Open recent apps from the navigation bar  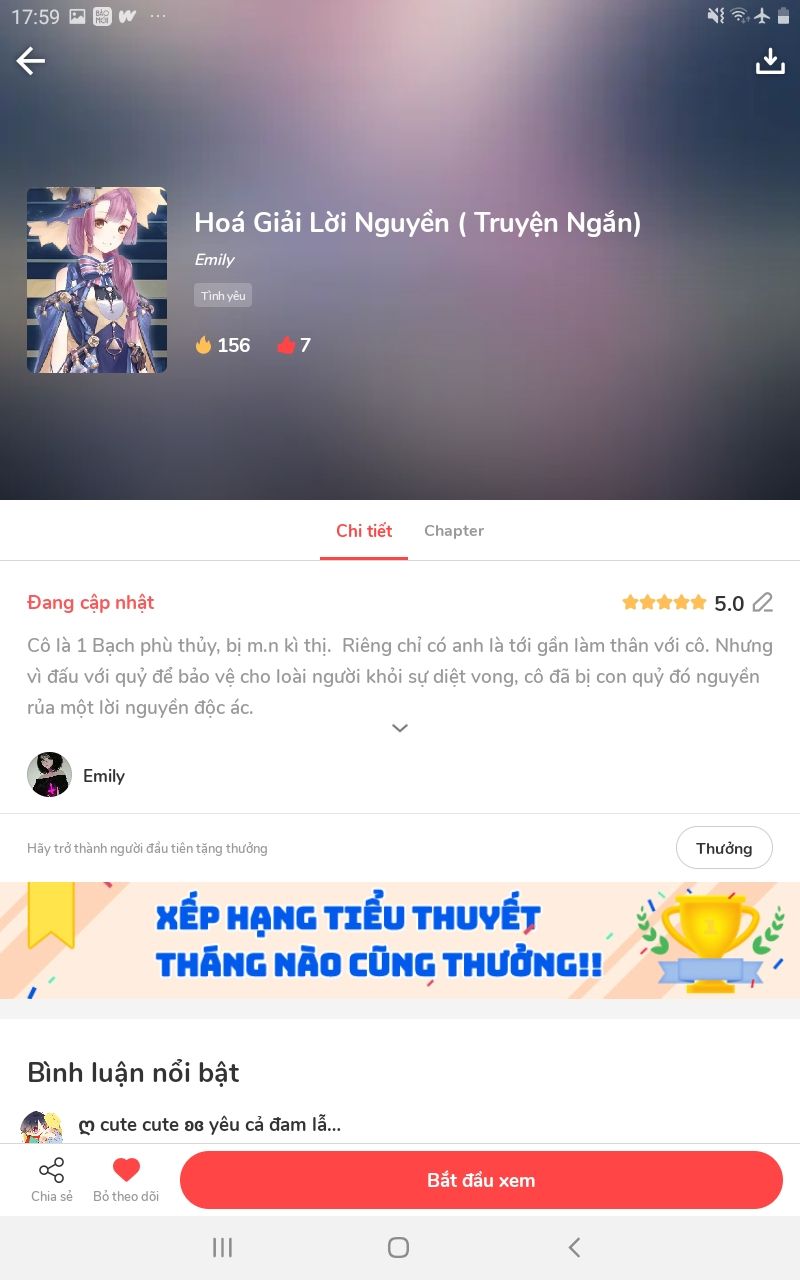tap(222, 1247)
